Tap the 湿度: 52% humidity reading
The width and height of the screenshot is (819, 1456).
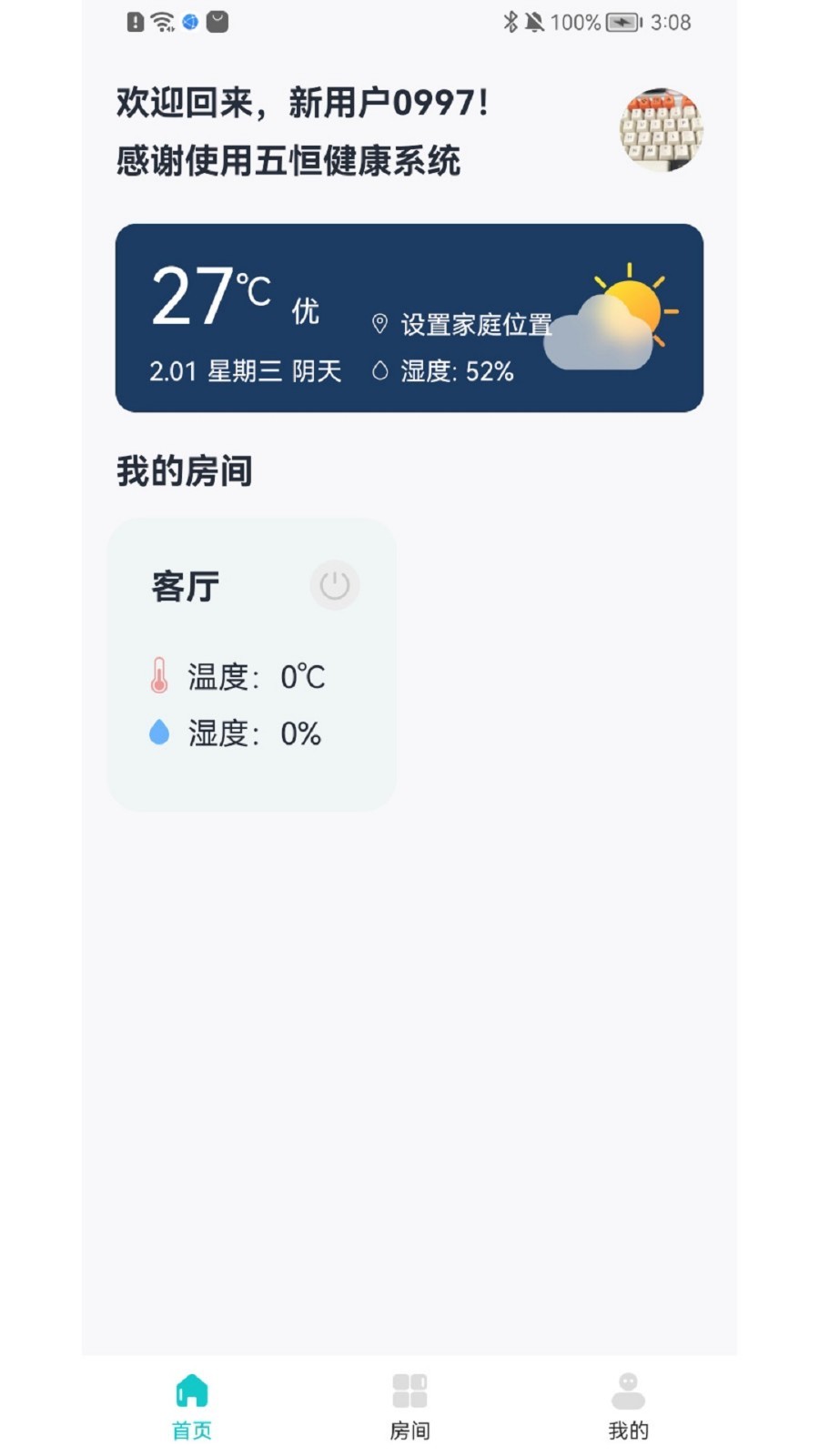tap(455, 370)
